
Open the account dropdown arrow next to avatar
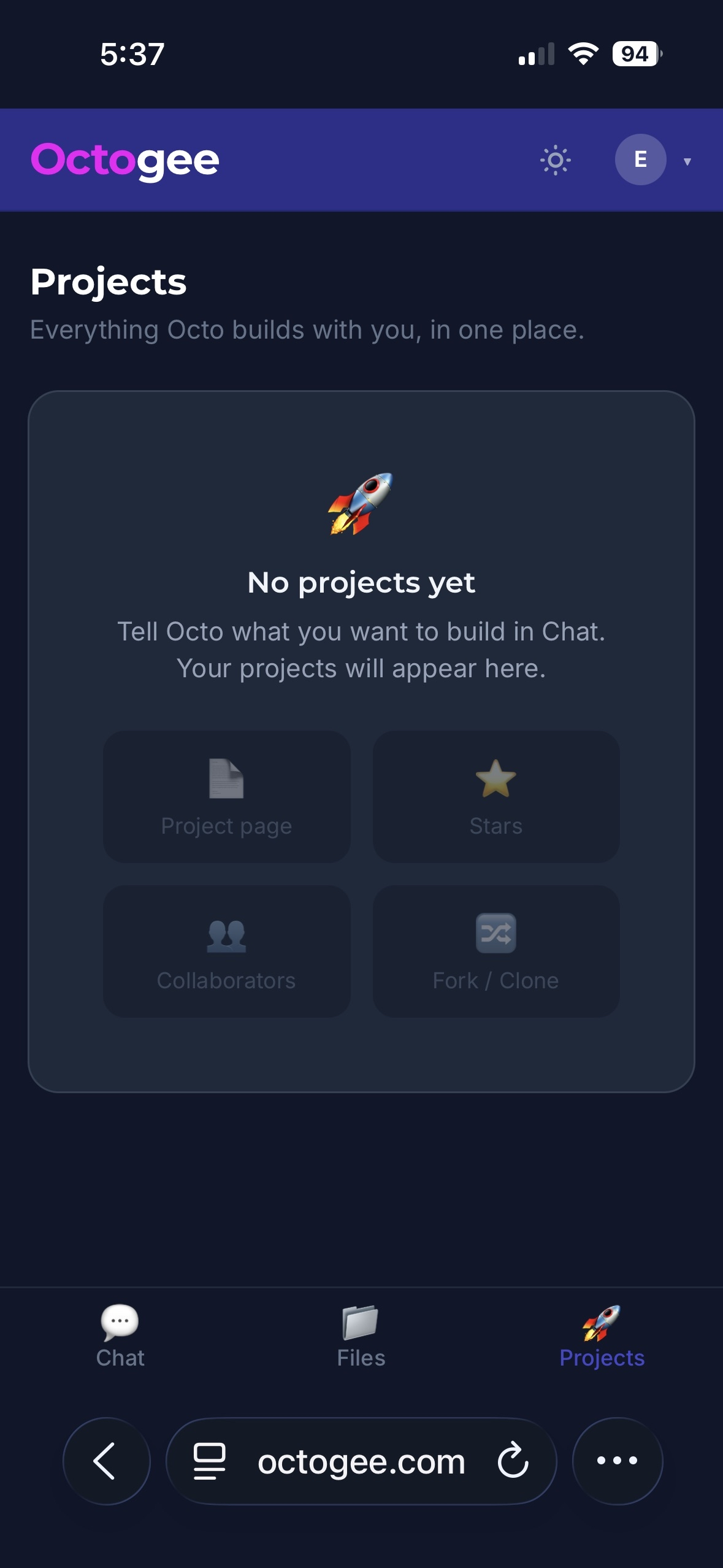pos(687,161)
